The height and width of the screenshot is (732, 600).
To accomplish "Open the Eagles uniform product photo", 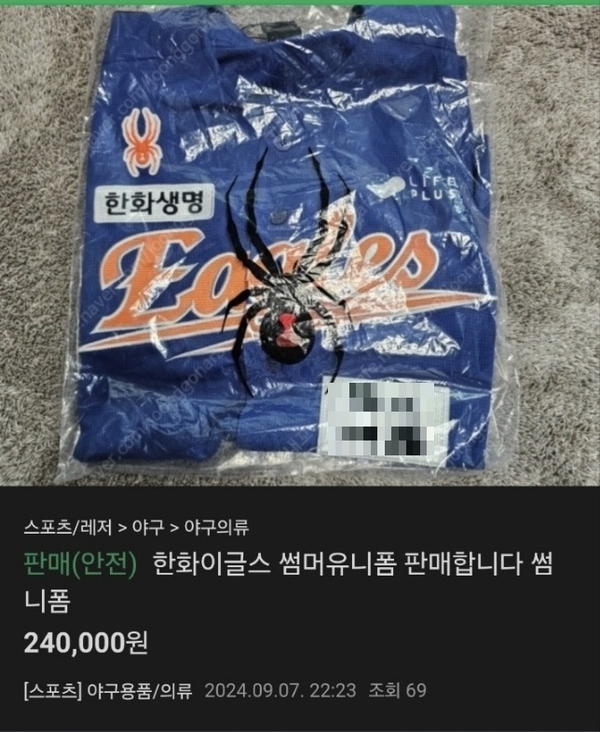I will tap(300, 243).
